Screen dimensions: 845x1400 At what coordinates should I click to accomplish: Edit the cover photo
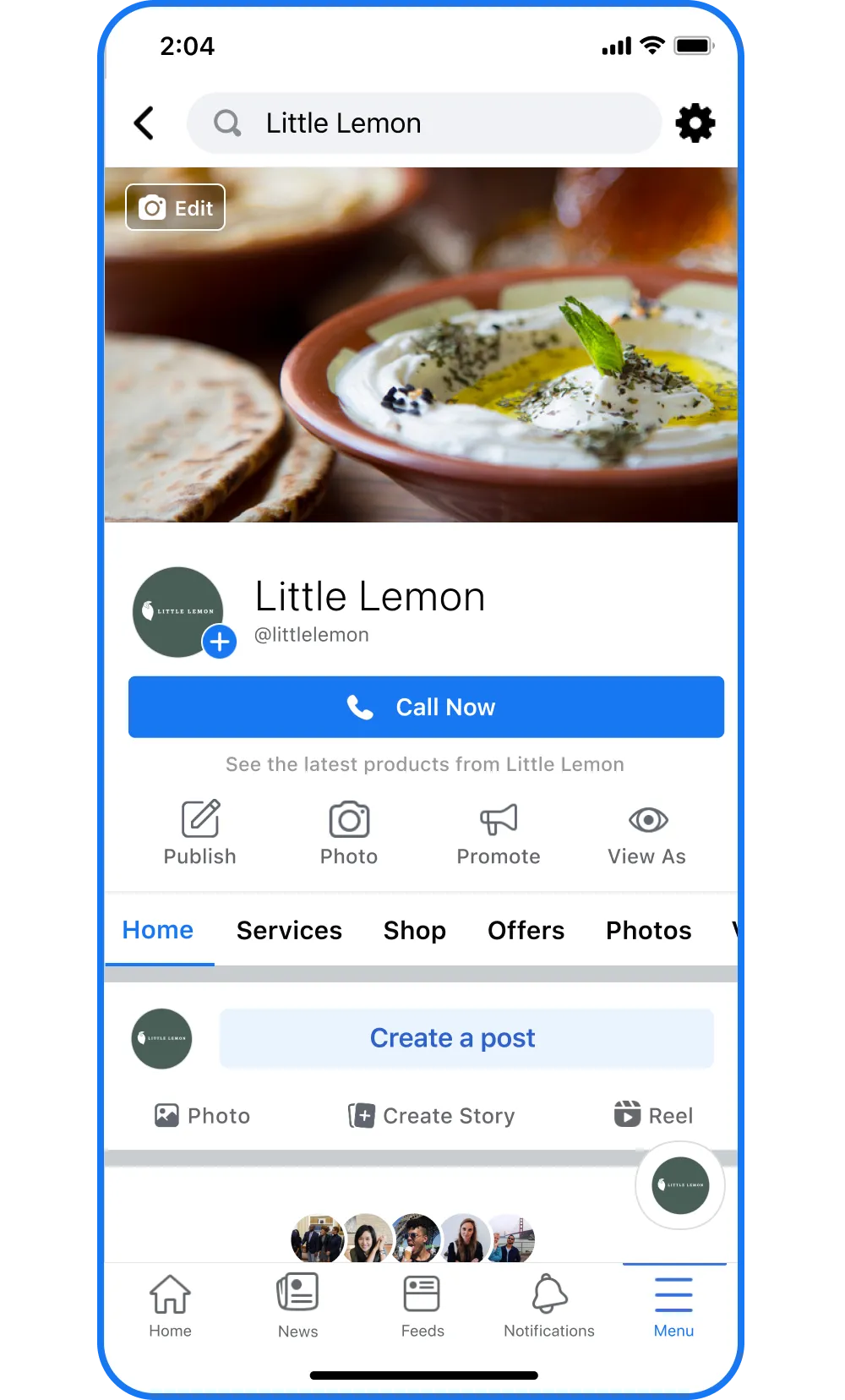pyautogui.click(x=176, y=208)
